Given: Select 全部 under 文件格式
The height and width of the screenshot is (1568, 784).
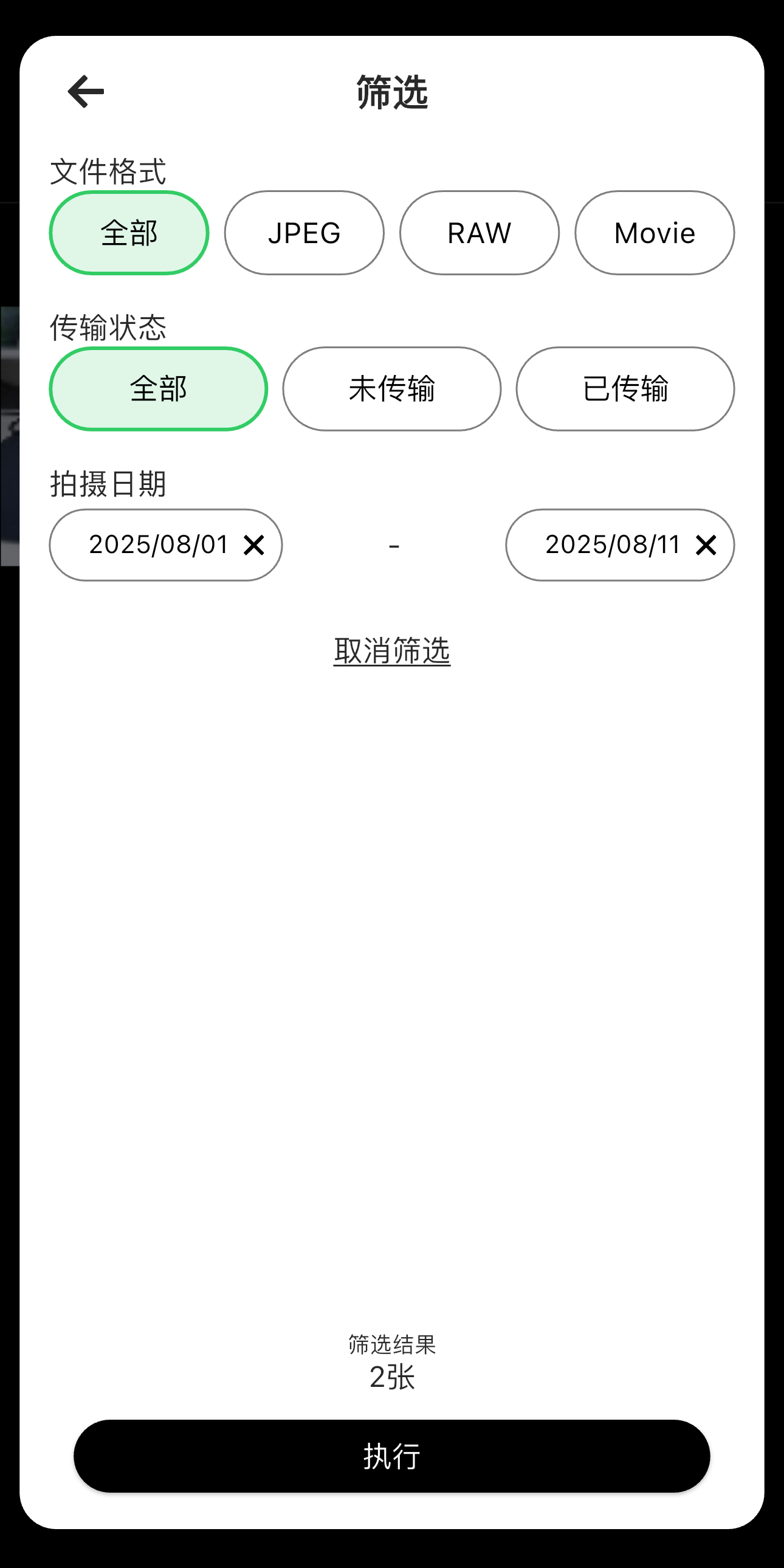Looking at the screenshot, I should tap(128, 233).
